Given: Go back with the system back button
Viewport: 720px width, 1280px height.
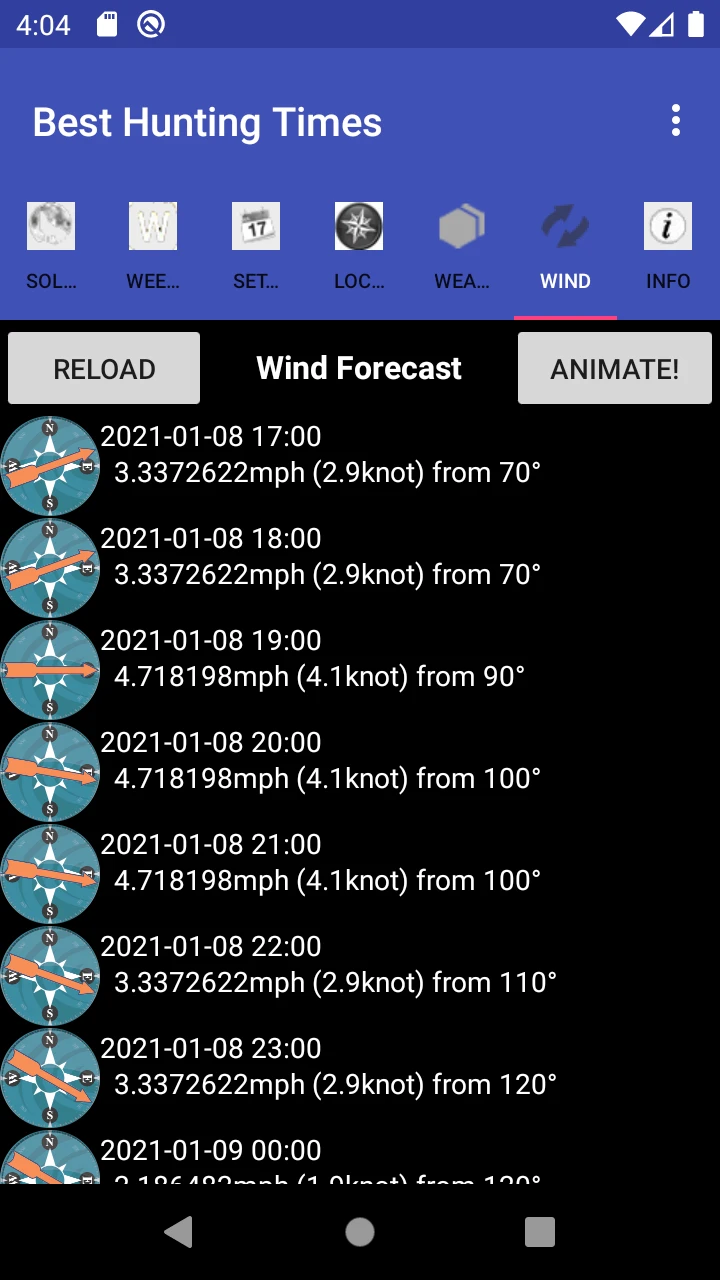Looking at the screenshot, I should click(179, 1232).
